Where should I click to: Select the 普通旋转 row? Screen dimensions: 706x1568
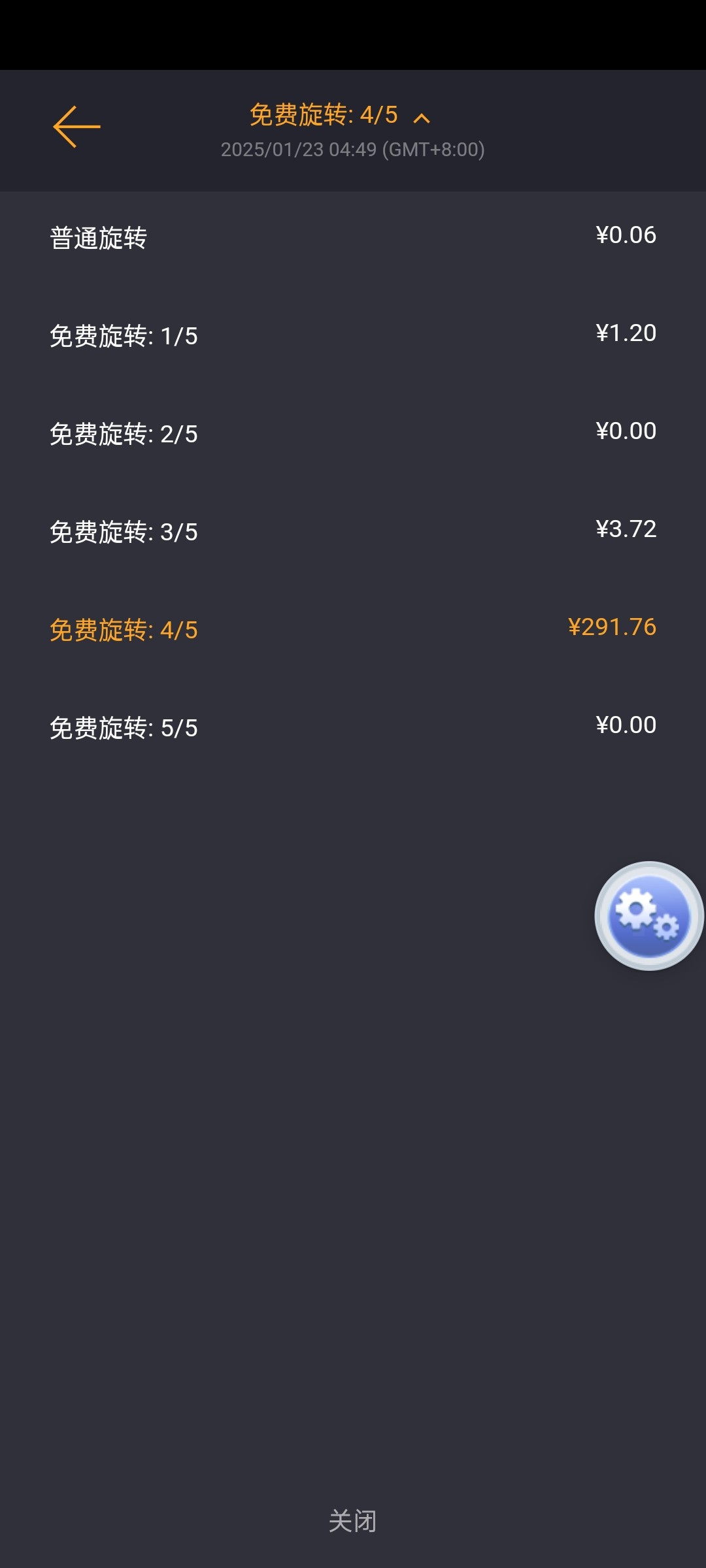click(x=353, y=238)
